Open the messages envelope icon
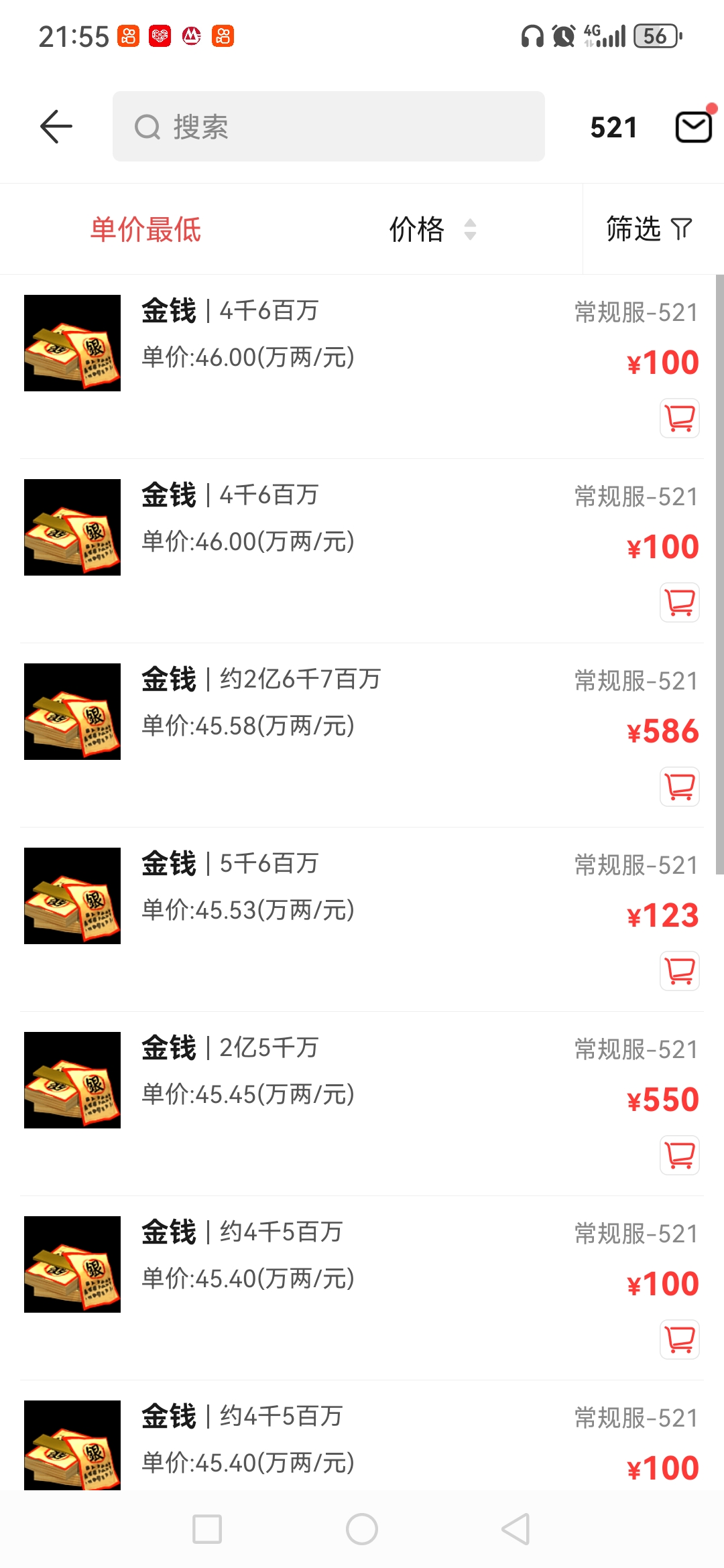 pos(693,127)
